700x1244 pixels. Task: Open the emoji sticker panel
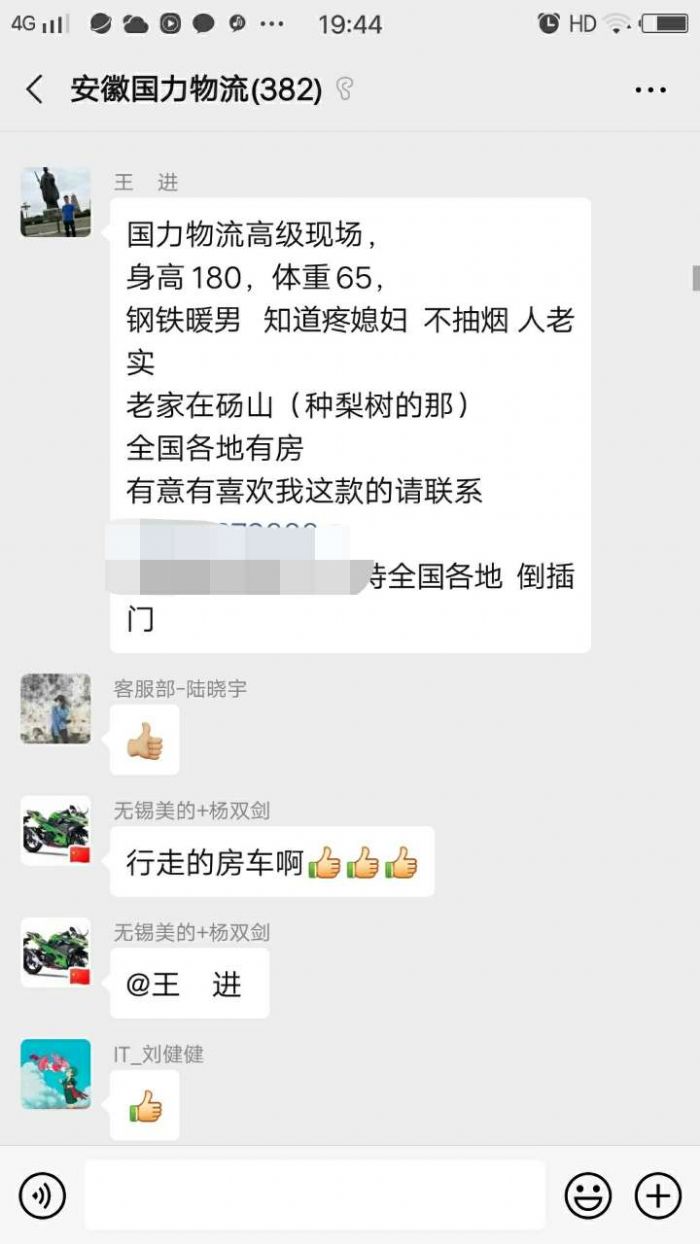tap(588, 1195)
